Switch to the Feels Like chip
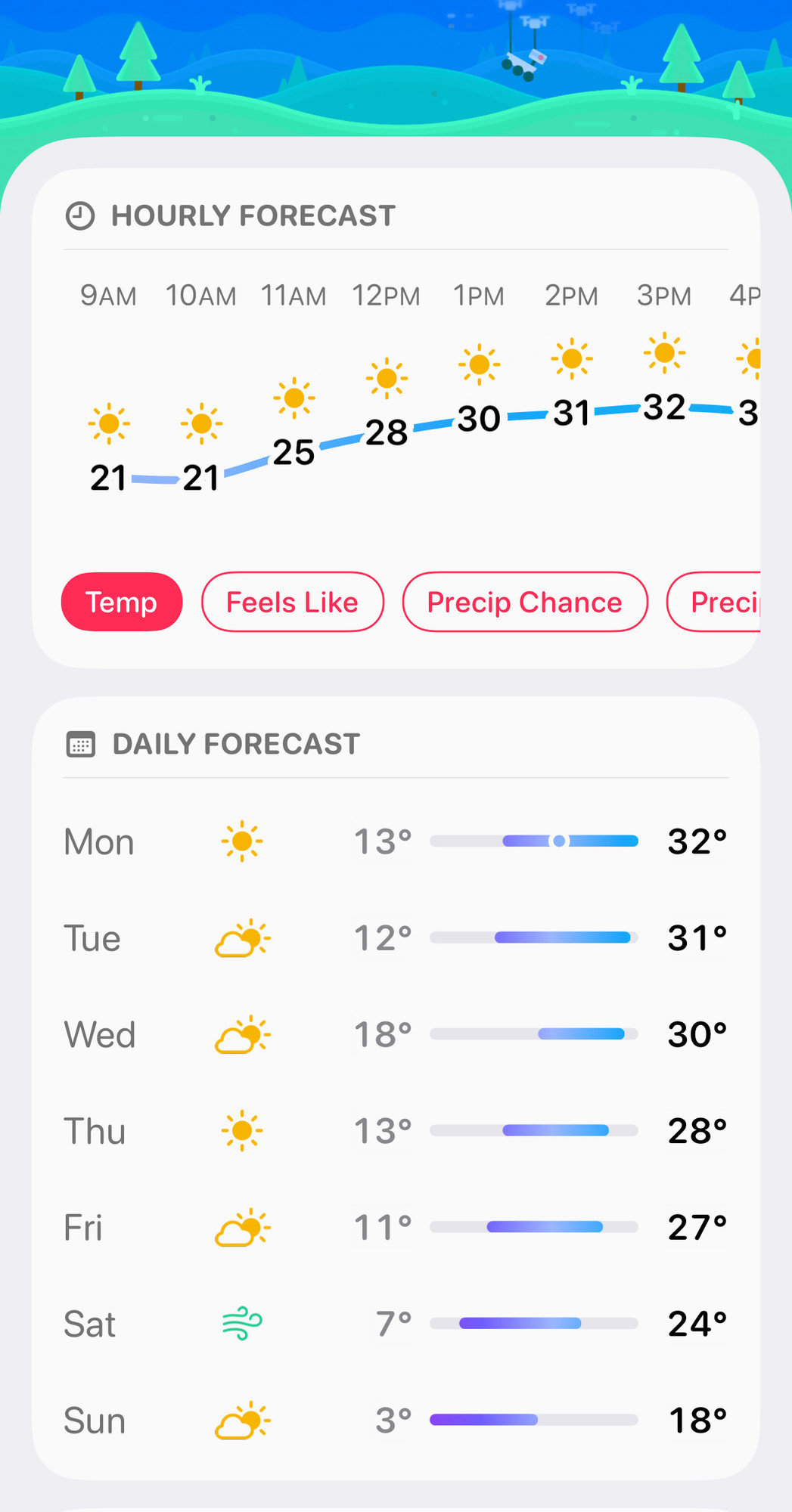Image resolution: width=792 pixels, height=1512 pixels. point(292,603)
